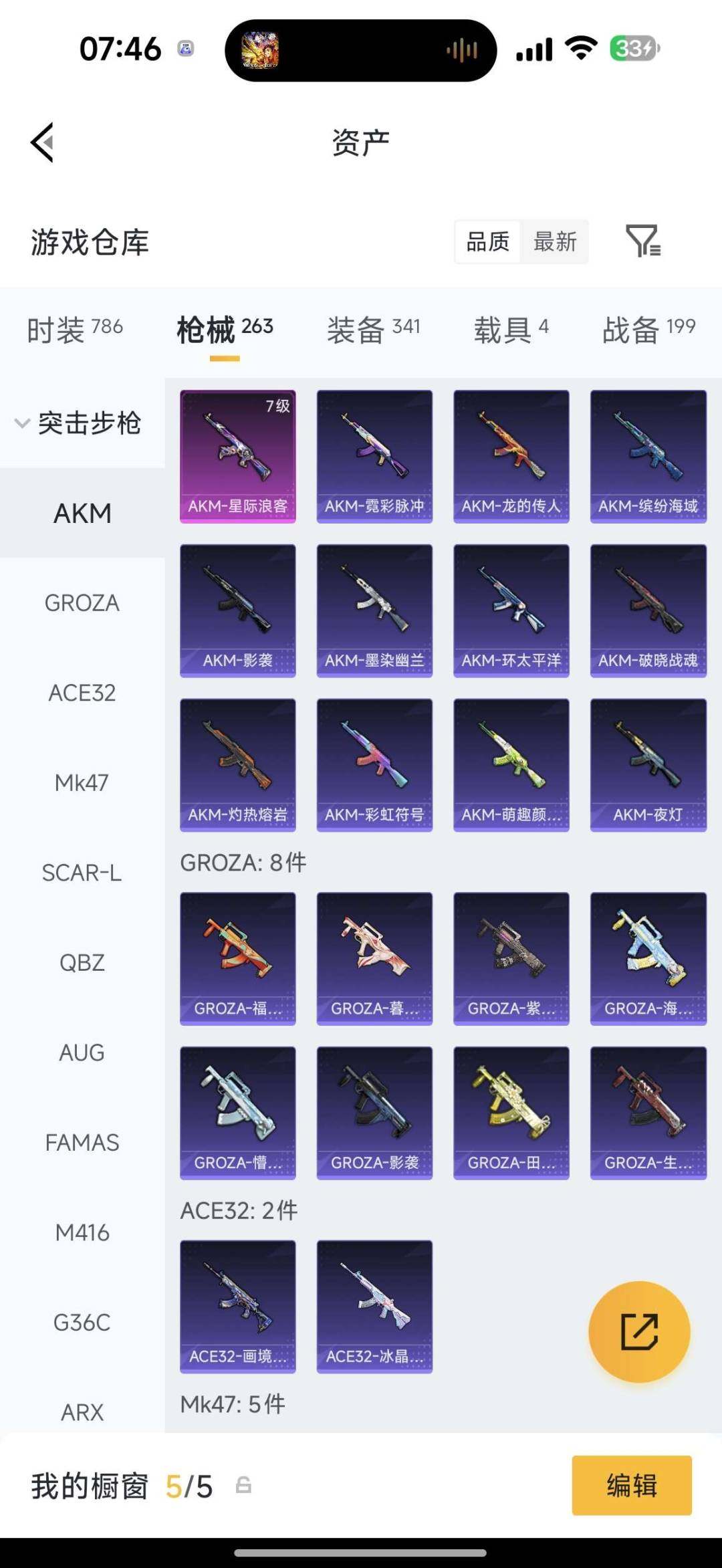Screen dimensions: 722x1568
Task: Switch to the 战备 tab
Action: [x=648, y=329]
